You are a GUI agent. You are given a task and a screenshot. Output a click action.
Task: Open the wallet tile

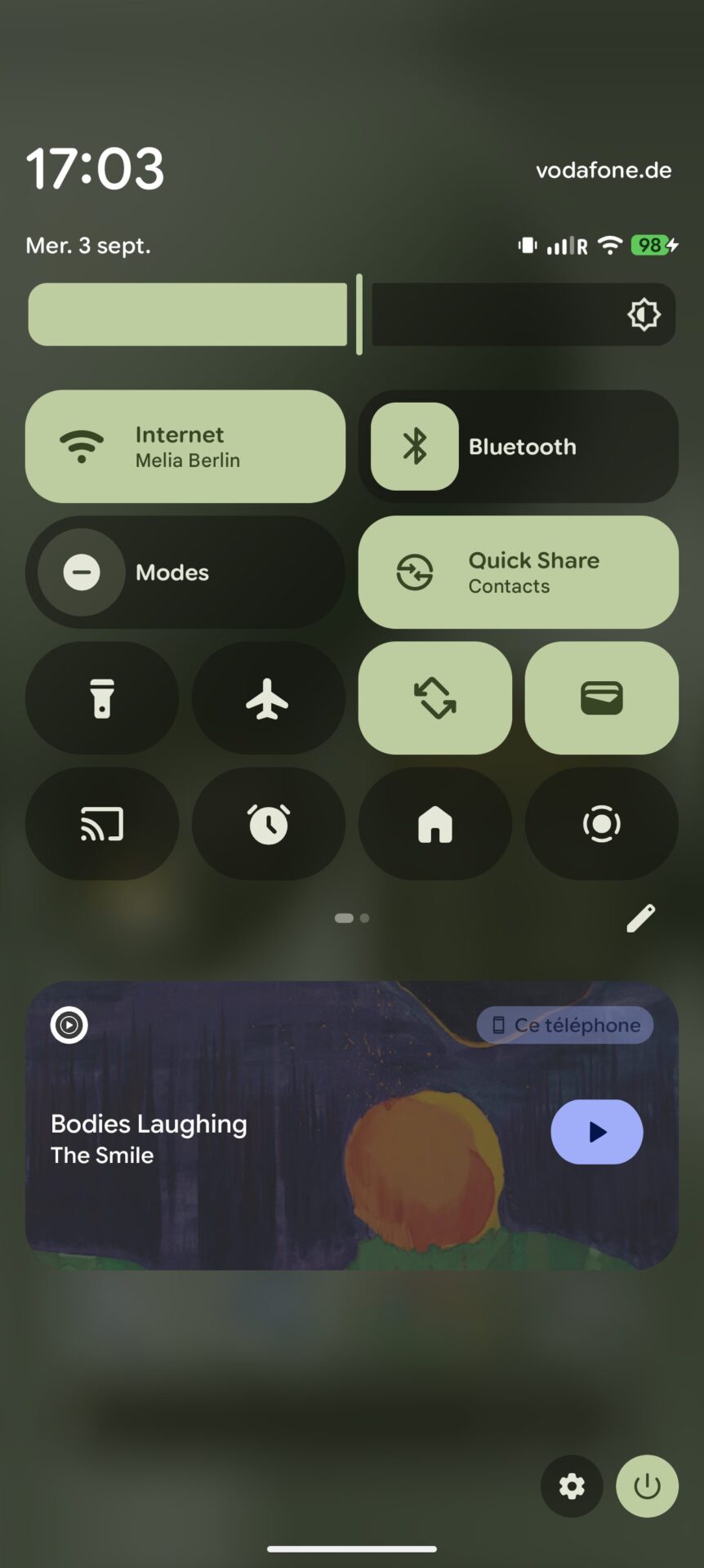(602, 697)
